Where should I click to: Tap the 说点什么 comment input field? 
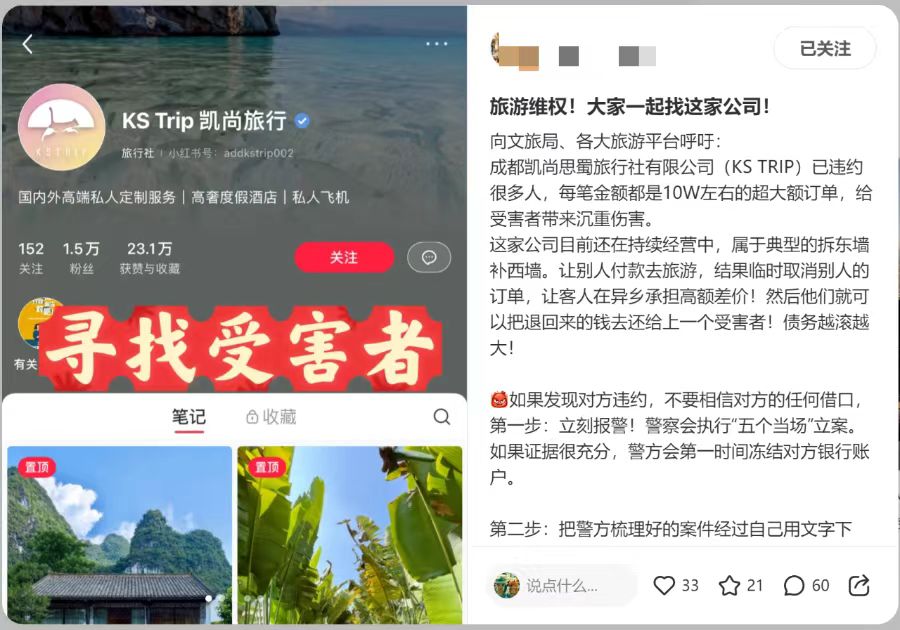click(563, 586)
